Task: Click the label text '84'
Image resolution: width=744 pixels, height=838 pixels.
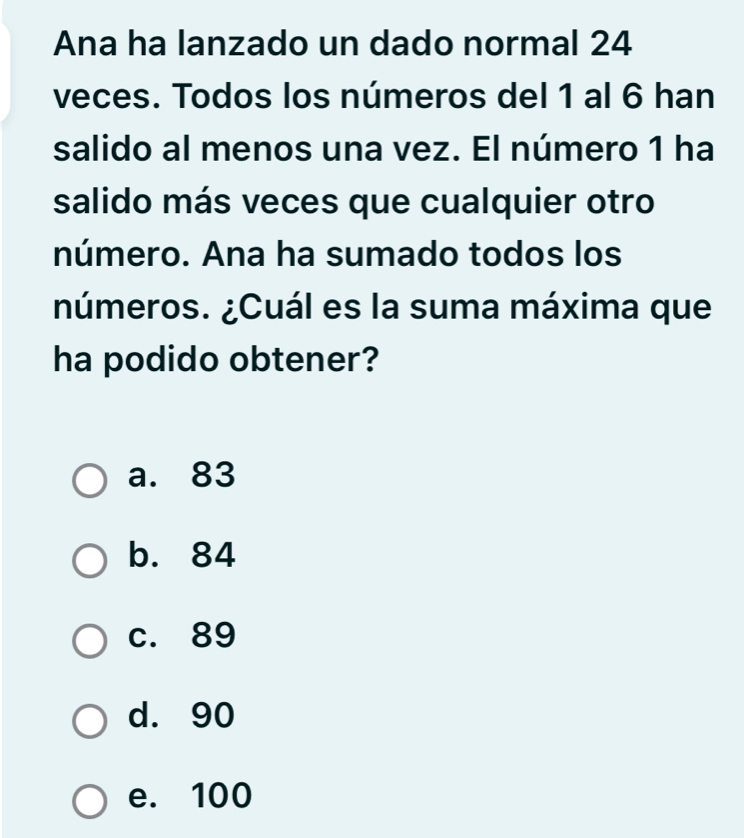Action: click(211, 559)
